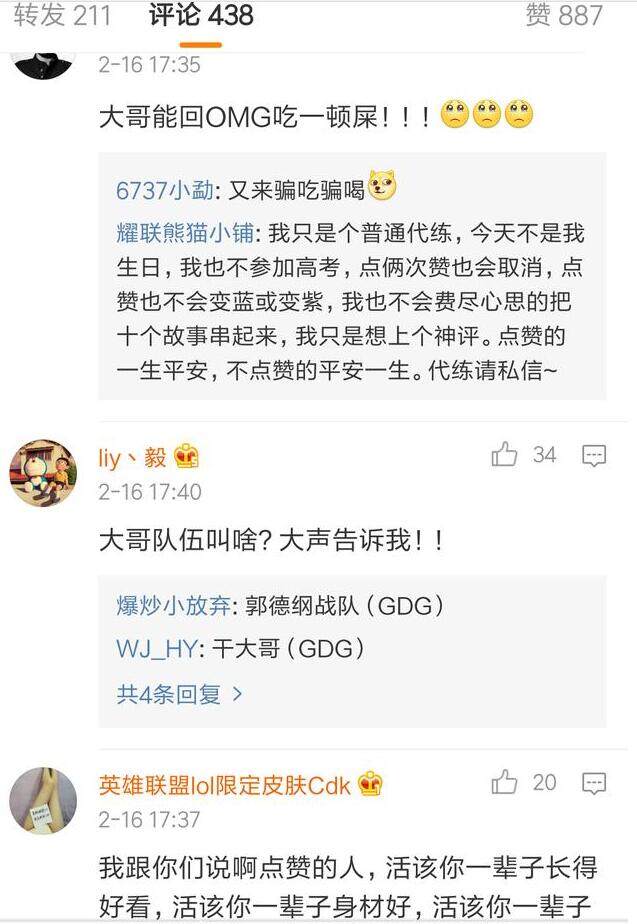Open 耀联熊猫小铺's profile link
Screen dimensions: 637x924
tap(186, 233)
